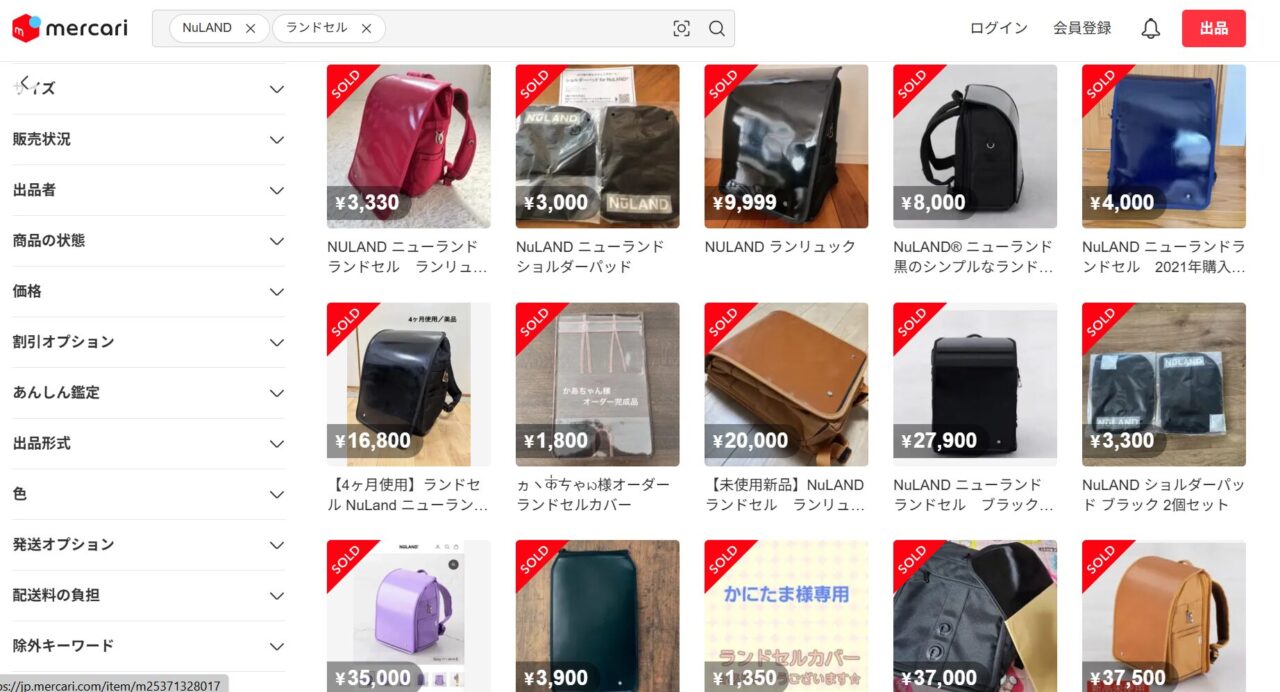Open the notifications bell

[x=1151, y=29]
